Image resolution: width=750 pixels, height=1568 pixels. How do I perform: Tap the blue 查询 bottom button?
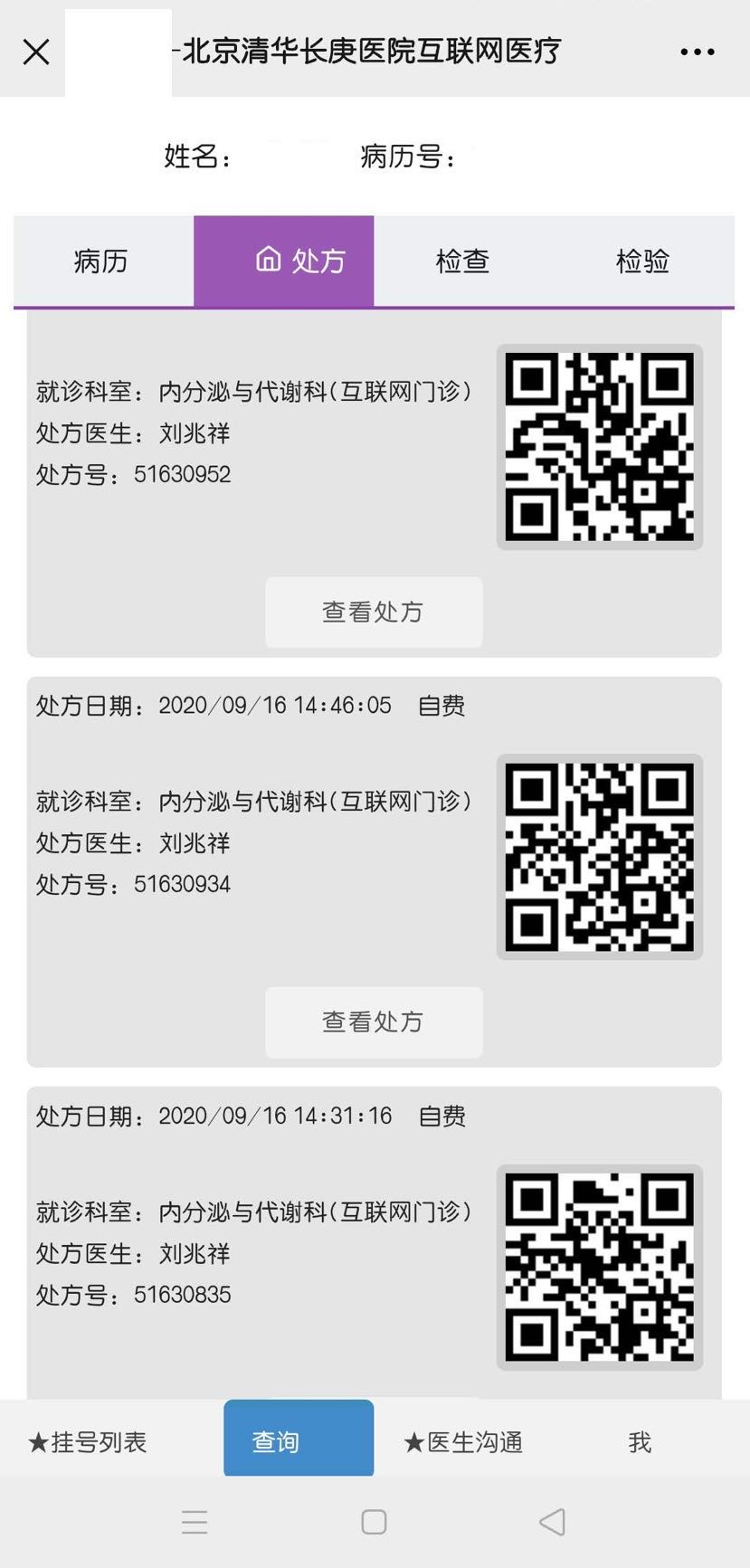[298, 1440]
